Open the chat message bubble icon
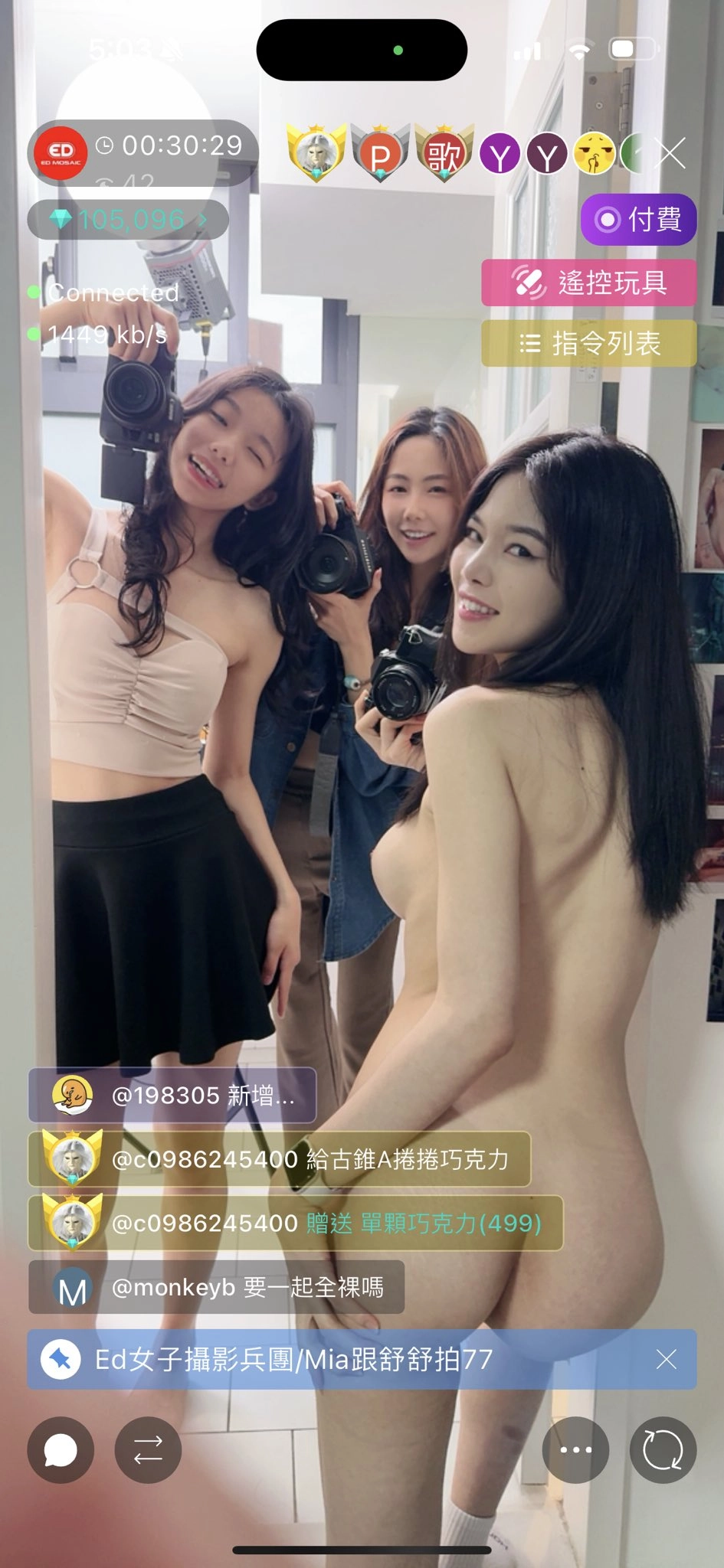The height and width of the screenshot is (1568, 724). pos(61,1449)
